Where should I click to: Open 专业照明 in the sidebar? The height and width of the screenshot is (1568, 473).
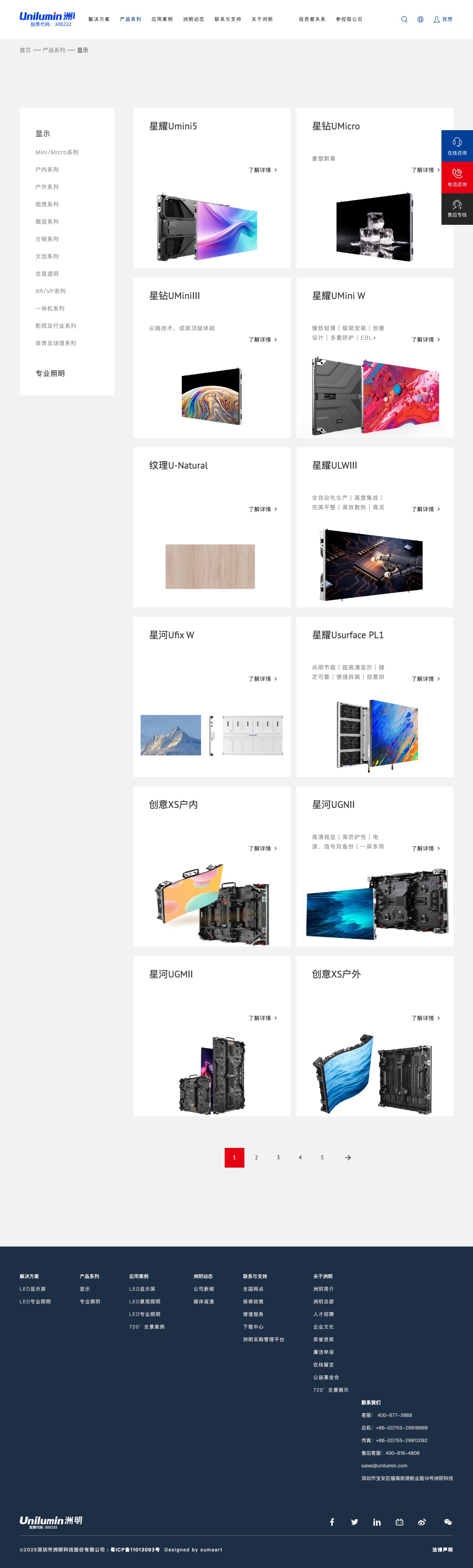(x=50, y=373)
